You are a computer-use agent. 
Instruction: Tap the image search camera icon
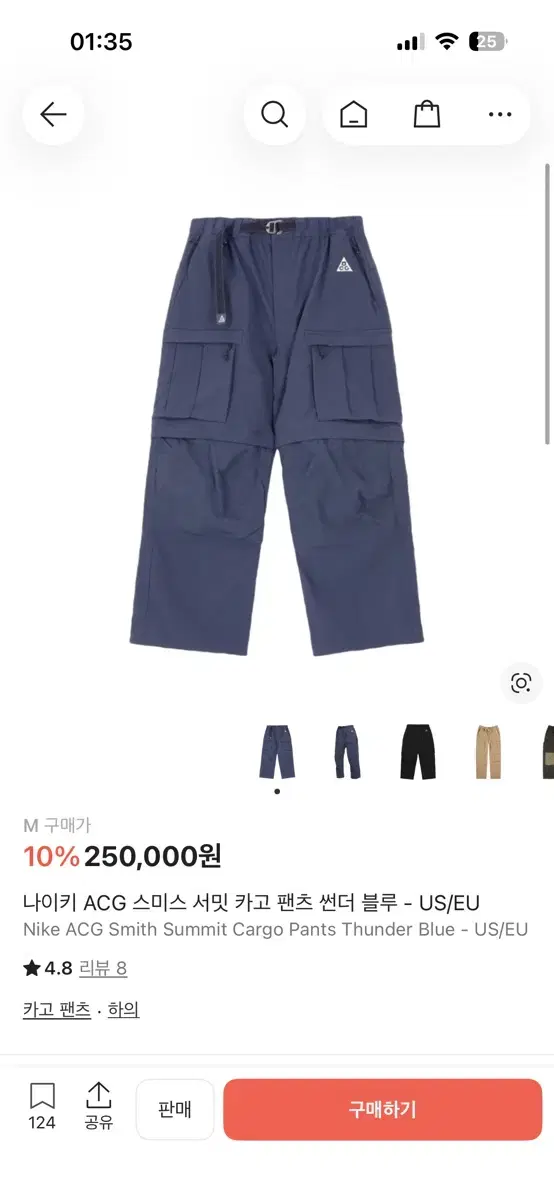(x=521, y=683)
